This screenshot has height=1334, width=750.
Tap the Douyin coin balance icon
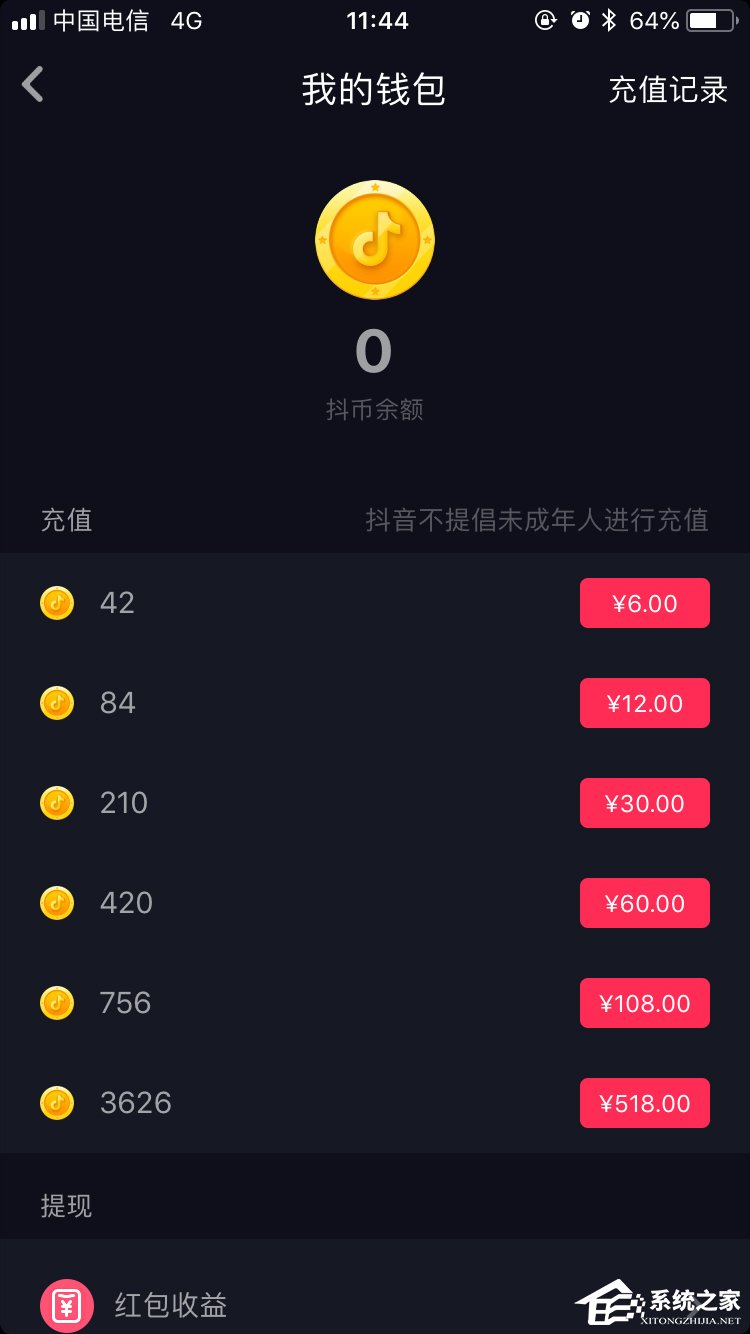(x=375, y=240)
